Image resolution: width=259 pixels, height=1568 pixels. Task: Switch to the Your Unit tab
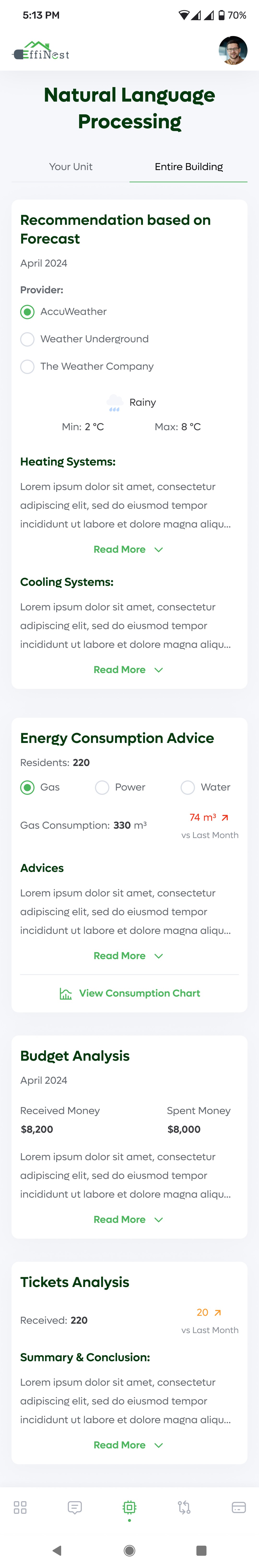[x=71, y=167]
